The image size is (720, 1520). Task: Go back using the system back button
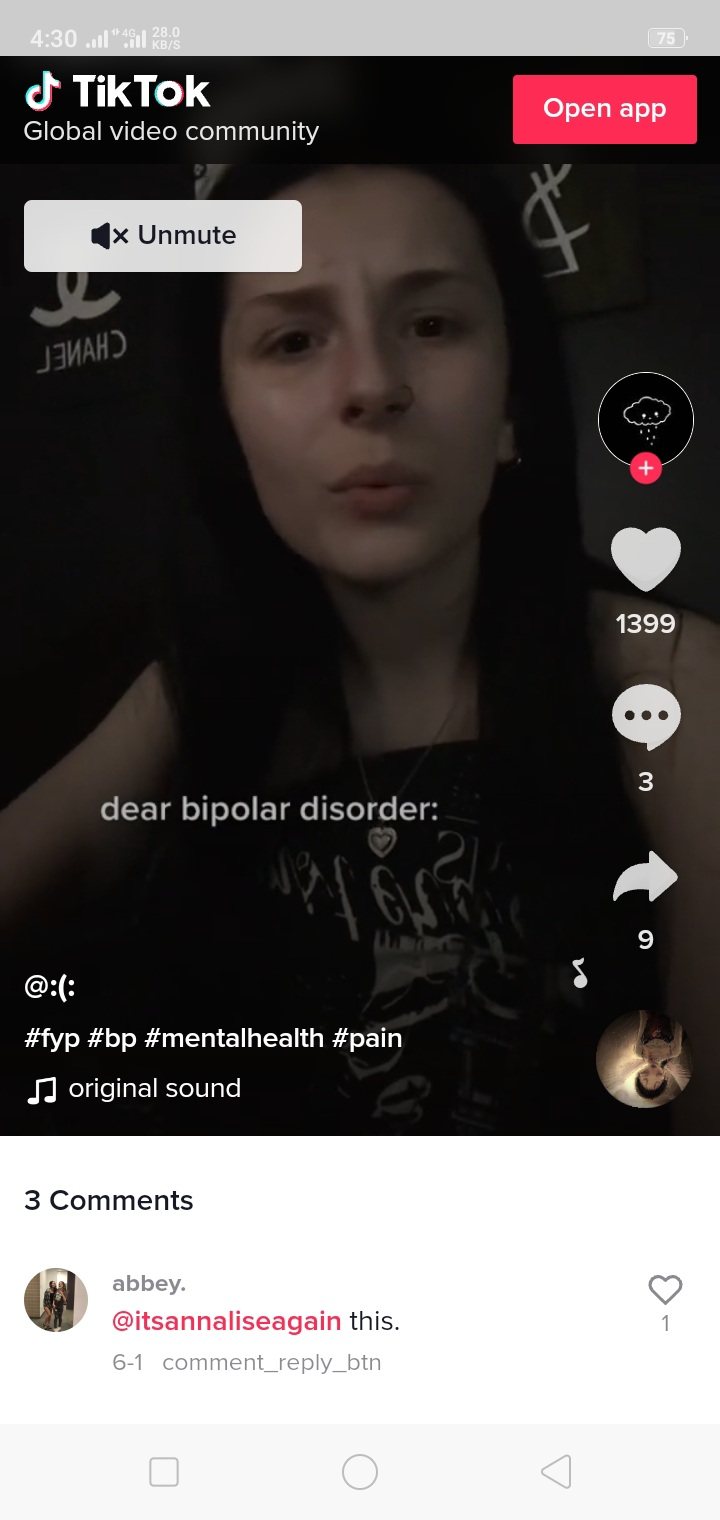coord(556,1472)
